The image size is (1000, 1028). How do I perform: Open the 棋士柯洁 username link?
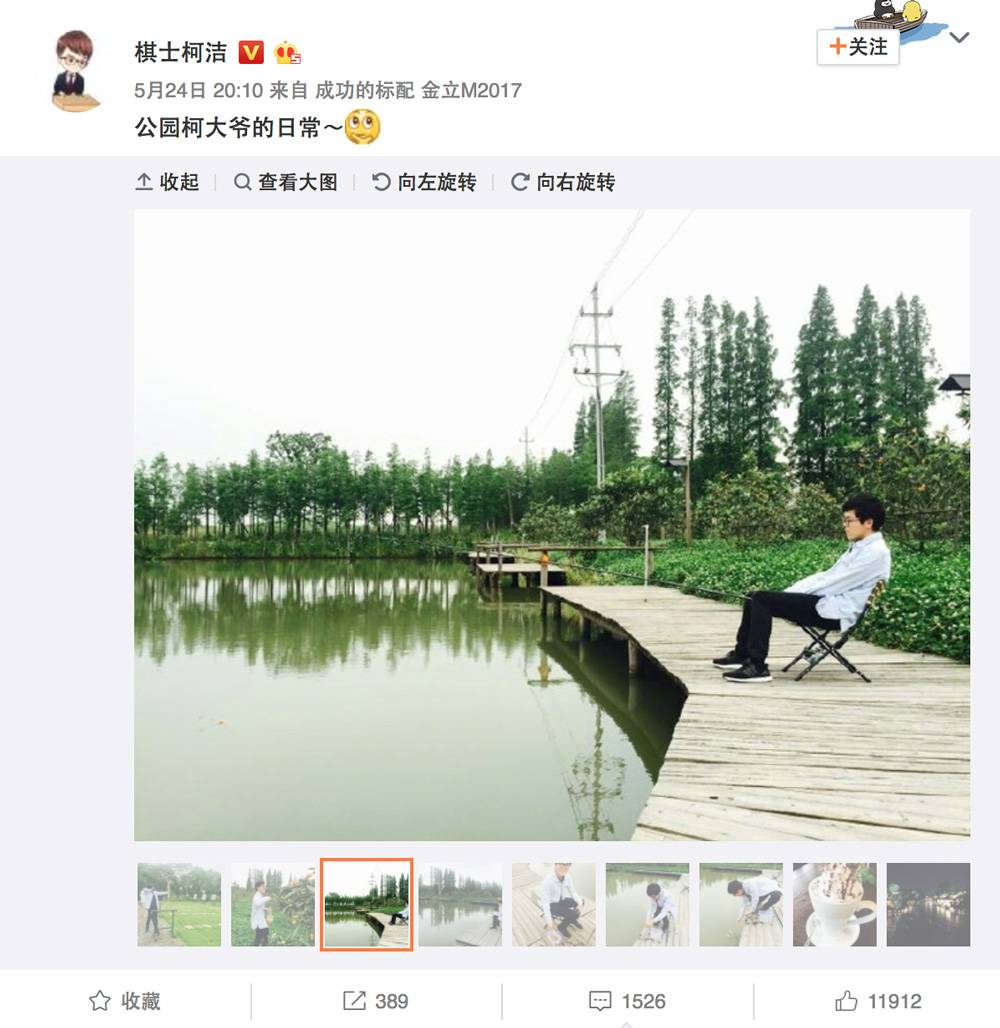coord(181,52)
